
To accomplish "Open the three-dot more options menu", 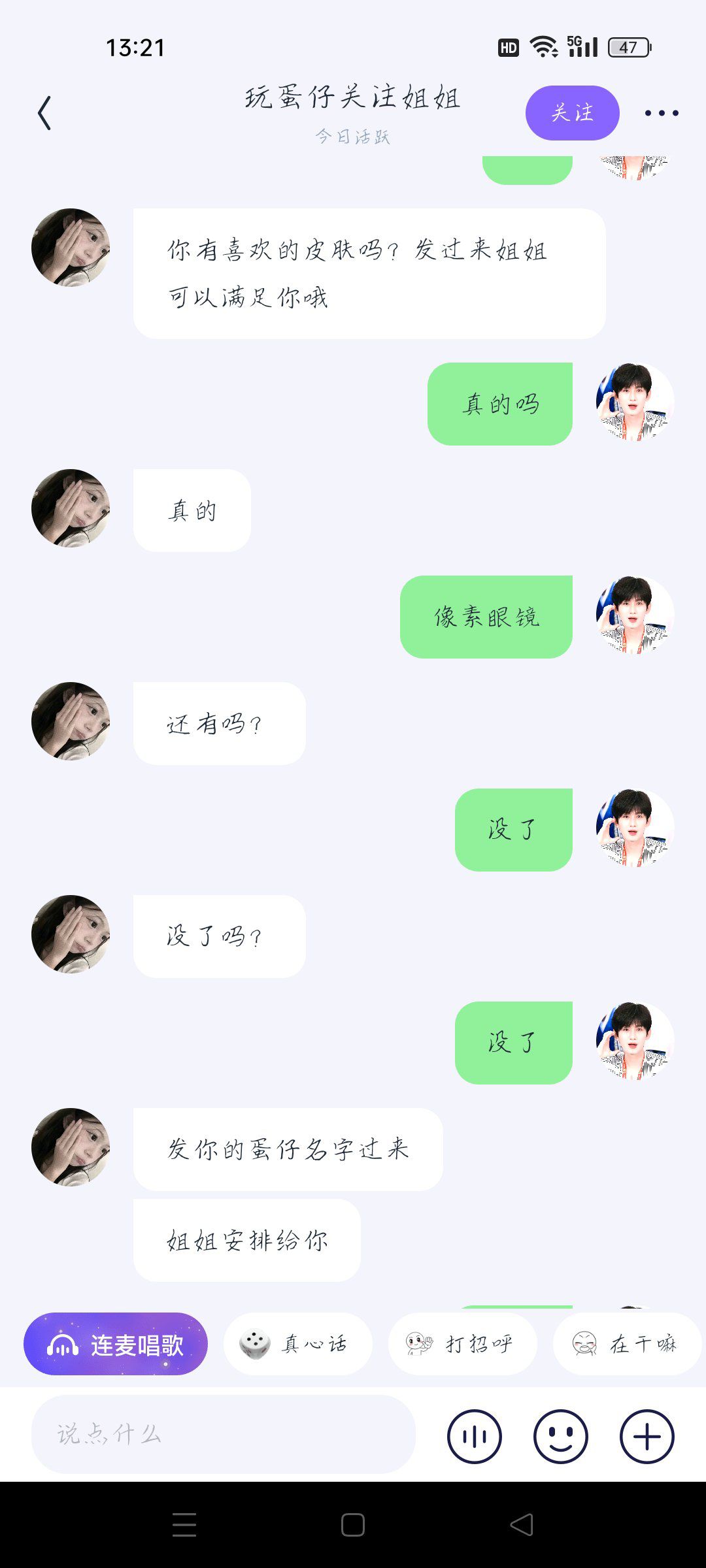I will [x=661, y=113].
